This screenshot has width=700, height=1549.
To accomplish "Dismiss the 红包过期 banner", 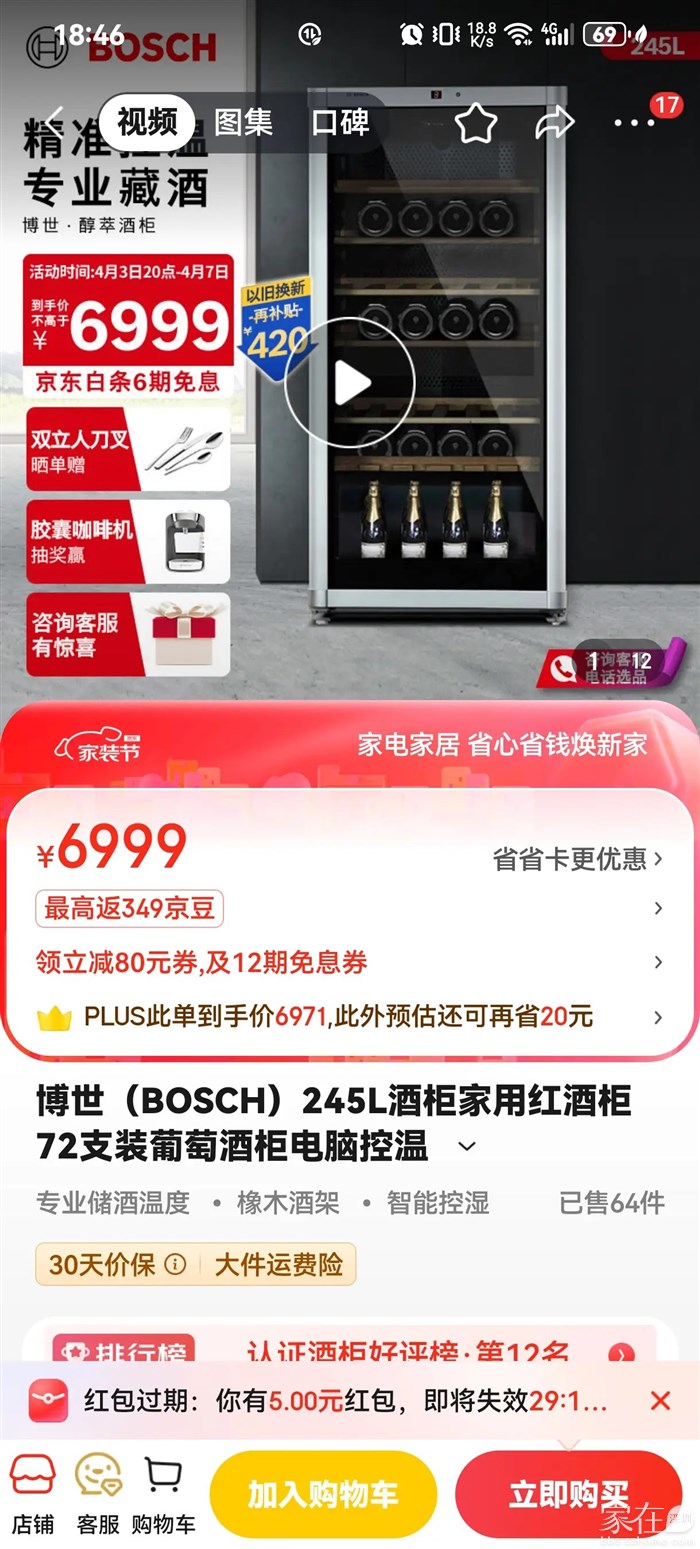I will (660, 1401).
